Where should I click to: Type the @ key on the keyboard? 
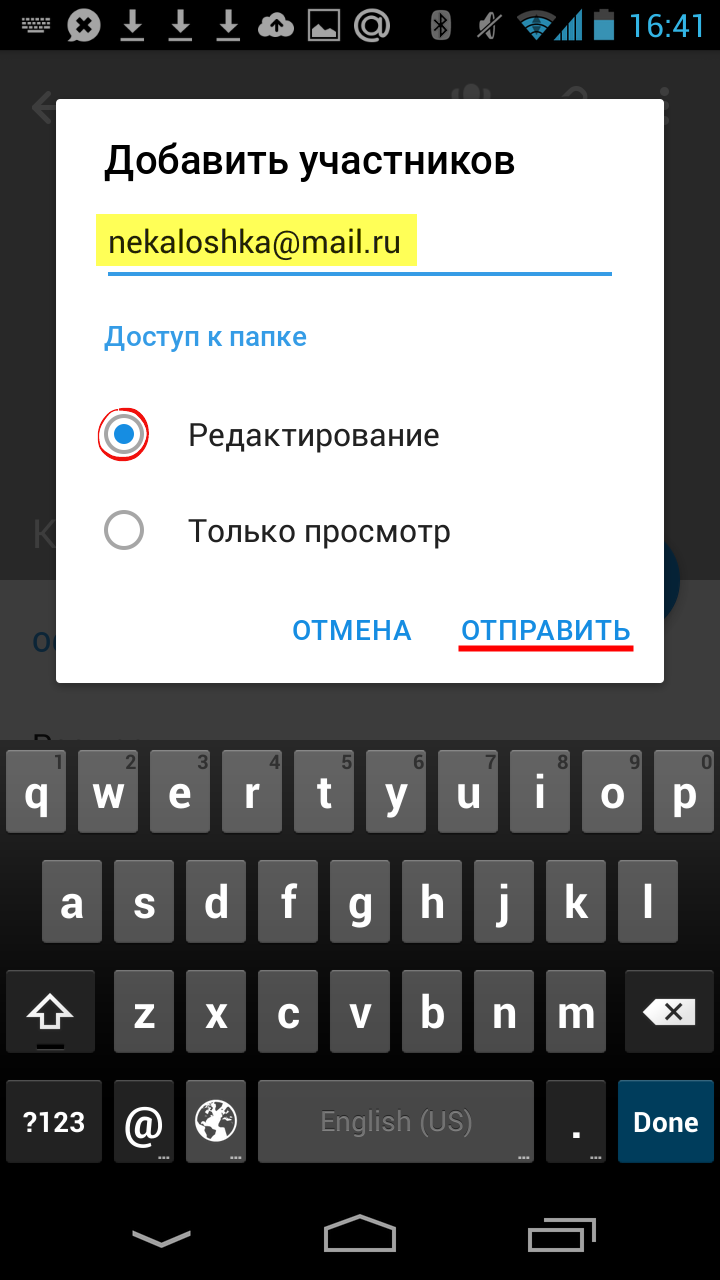point(144,1121)
